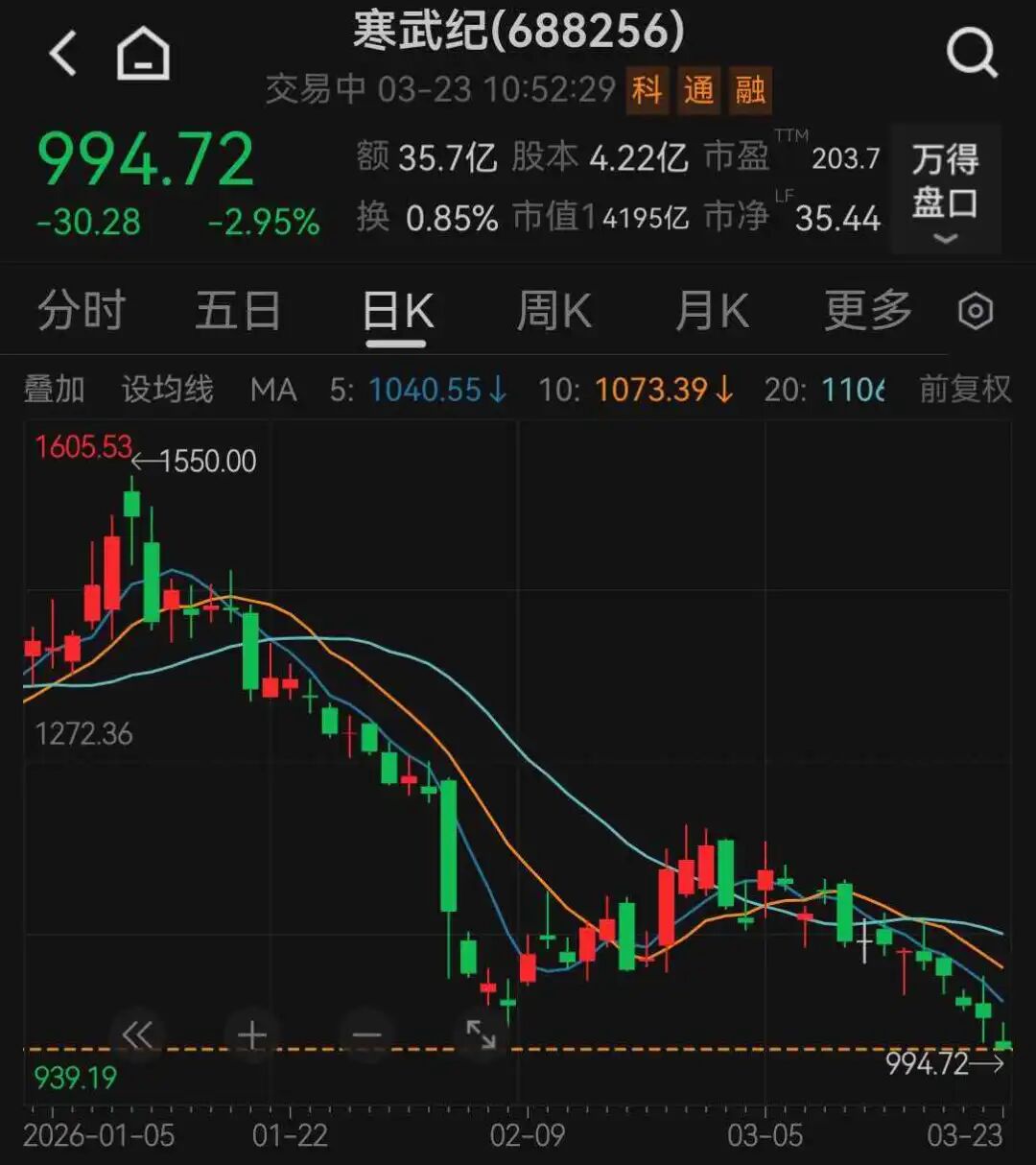Switch to the 五日 chart tab
This screenshot has width=1036, height=1165.
pos(238,311)
